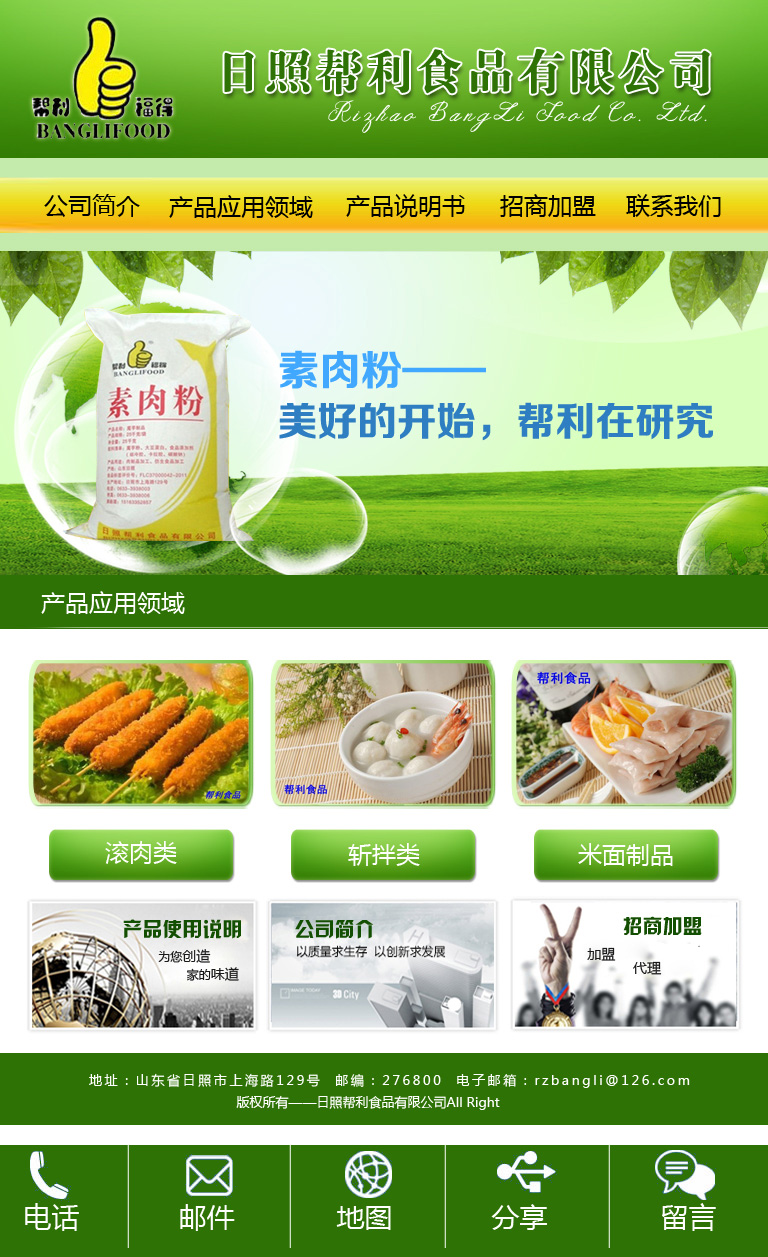Open the 公司简介 navigation item
The height and width of the screenshot is (1257, 768).
(92, 207)
